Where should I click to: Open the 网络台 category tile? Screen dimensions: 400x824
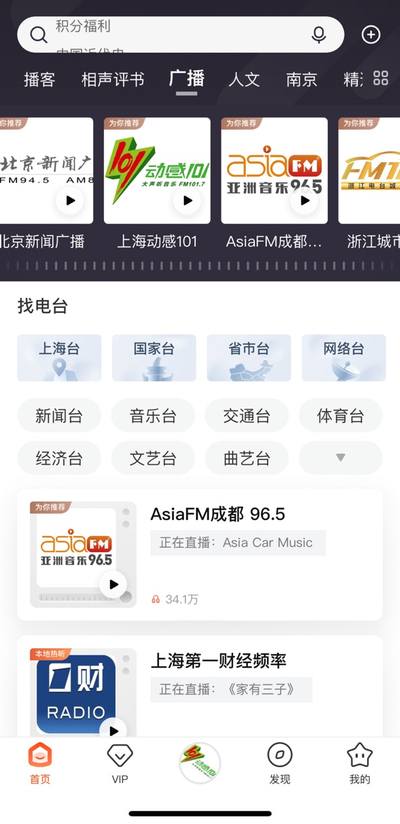click(x=344, y=357)
